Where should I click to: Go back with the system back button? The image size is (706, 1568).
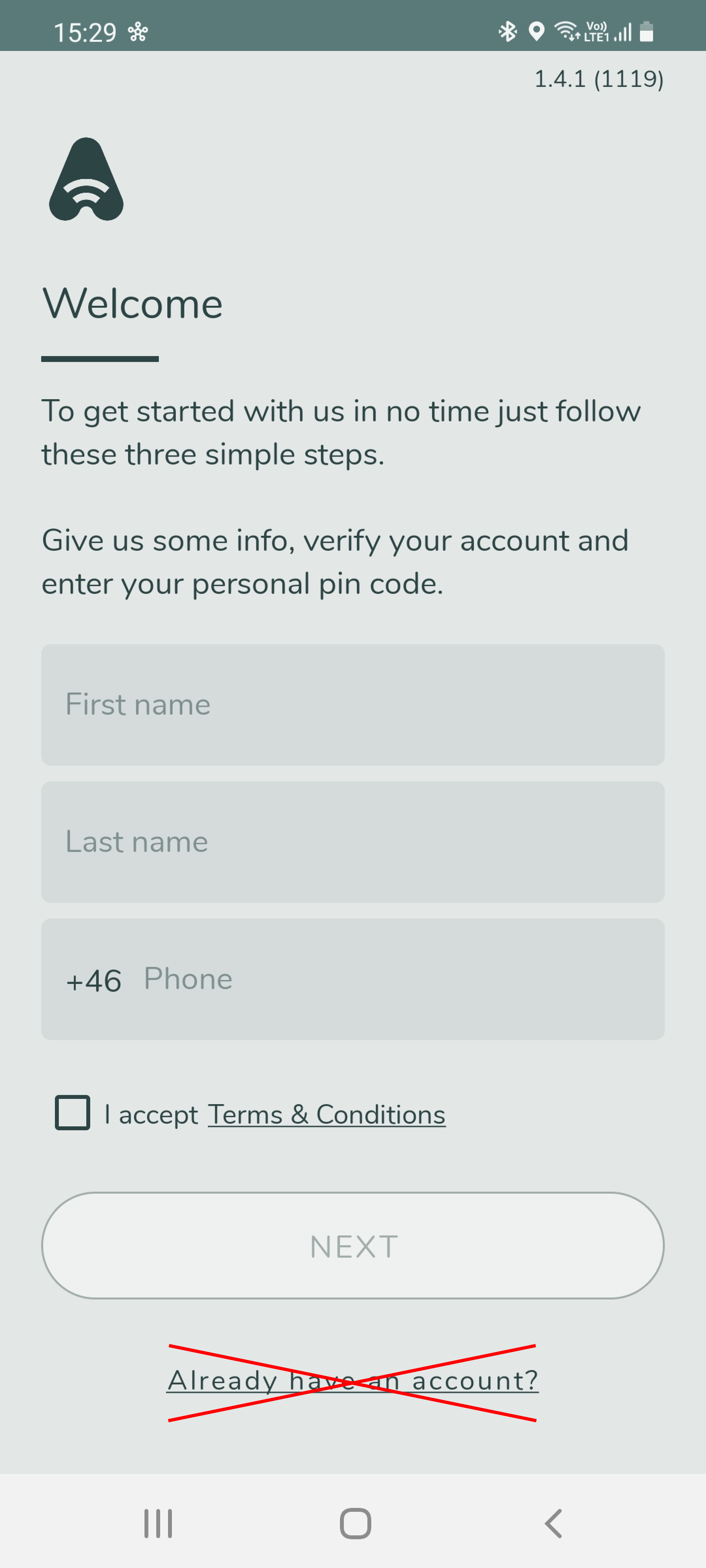(553, 1524)
